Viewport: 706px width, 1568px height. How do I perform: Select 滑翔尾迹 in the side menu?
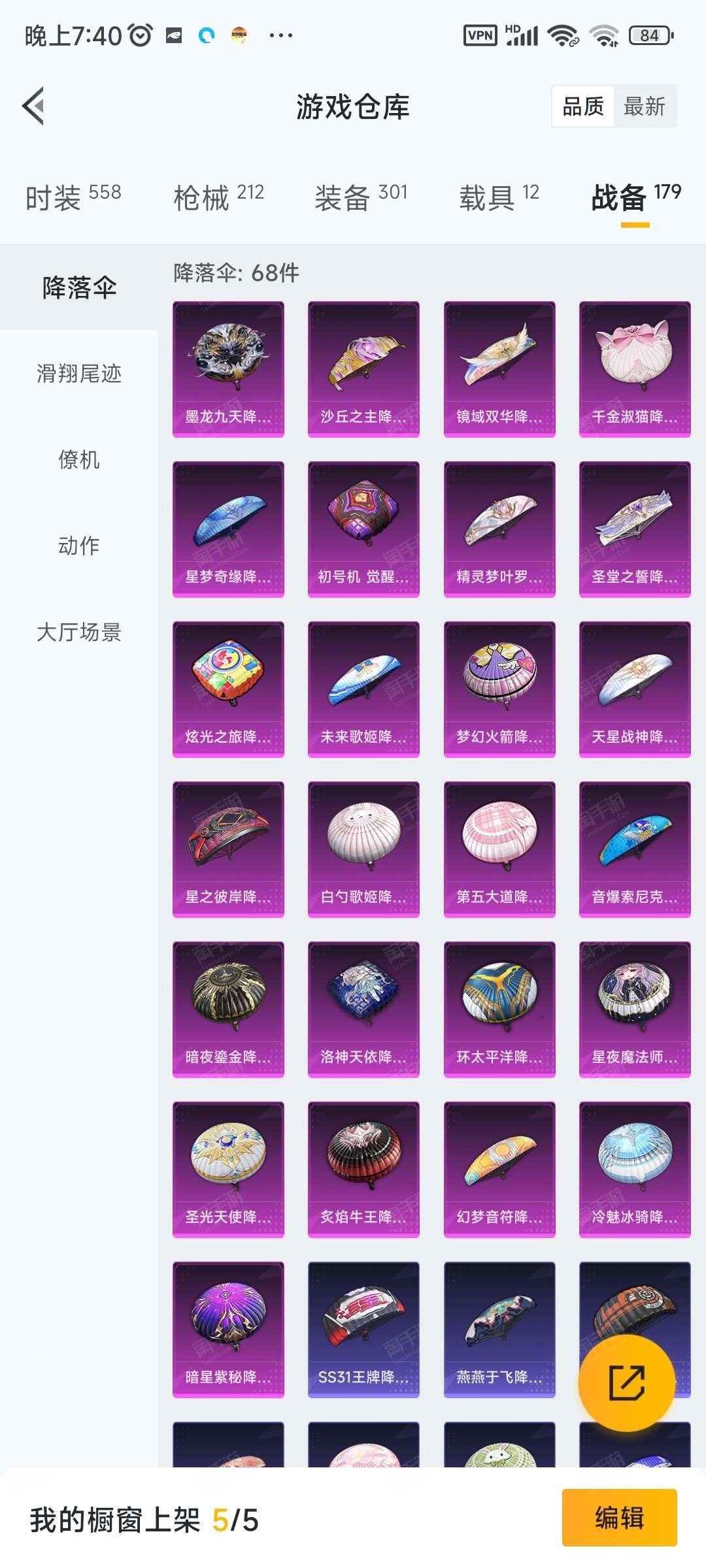[x=79, y=374]
